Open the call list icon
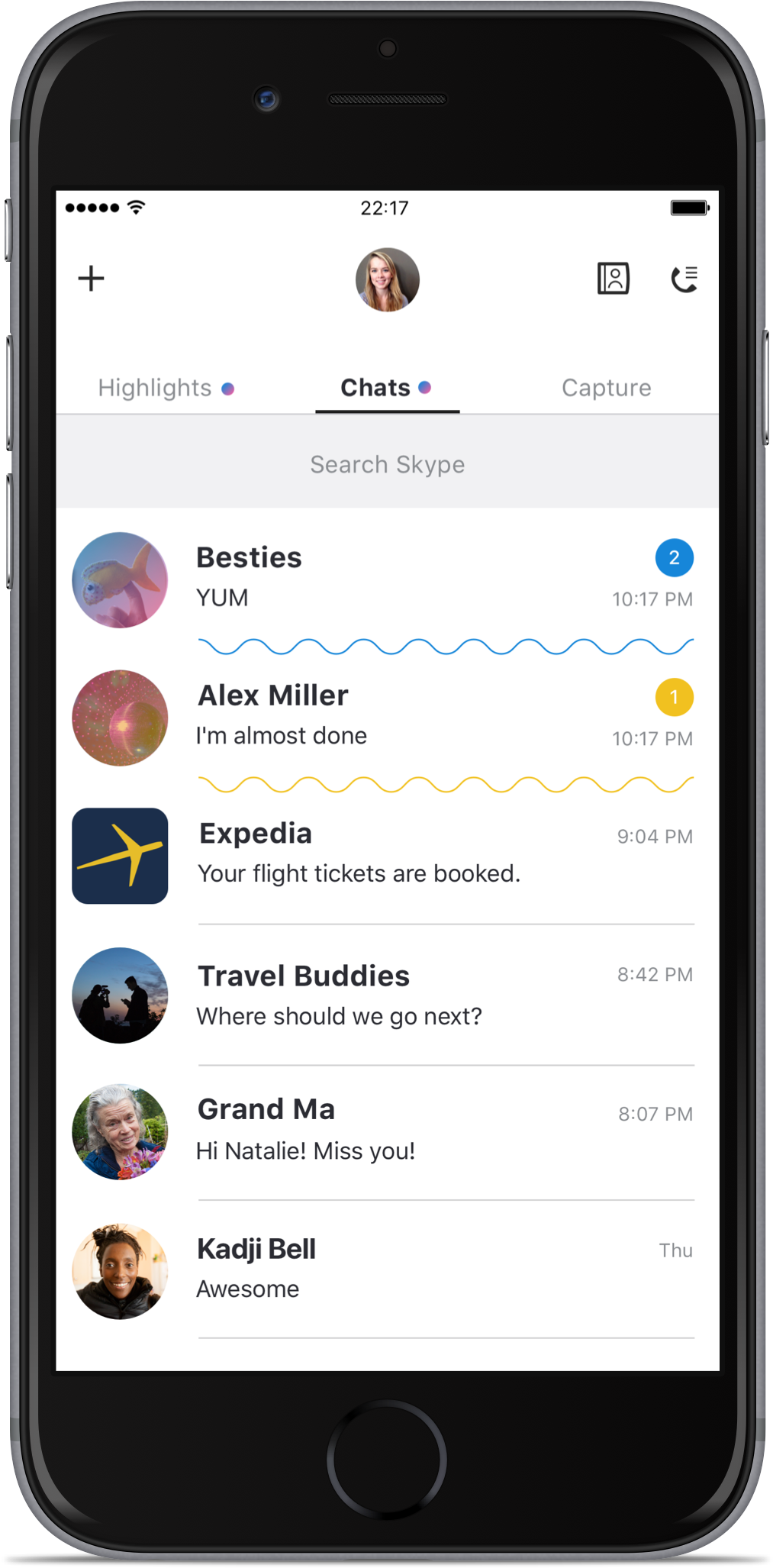The width and height of the screenshot is (773, 1568). [684, 279]
